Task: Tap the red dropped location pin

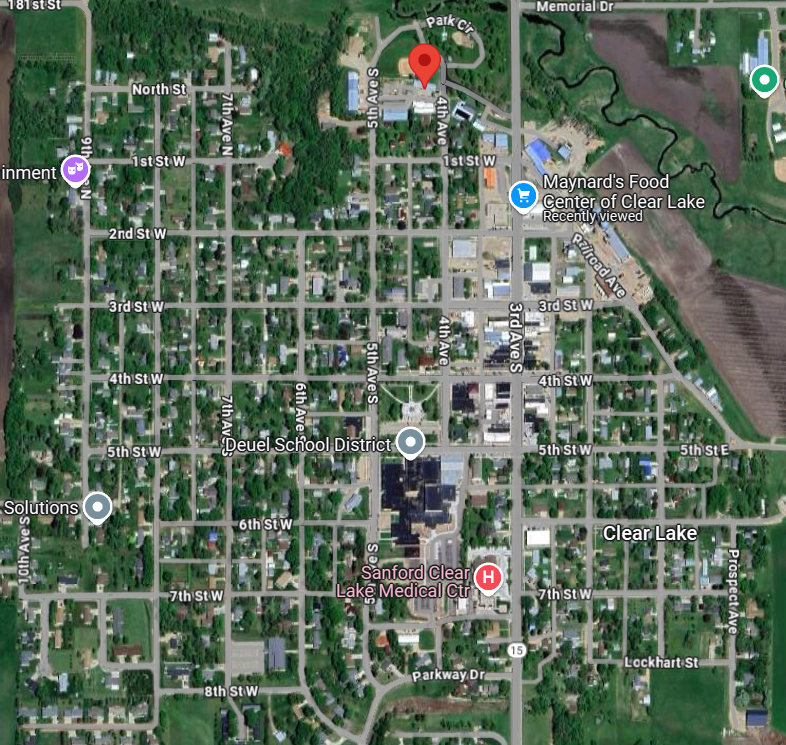Action: pyautogui.click(x=426, y=63)
